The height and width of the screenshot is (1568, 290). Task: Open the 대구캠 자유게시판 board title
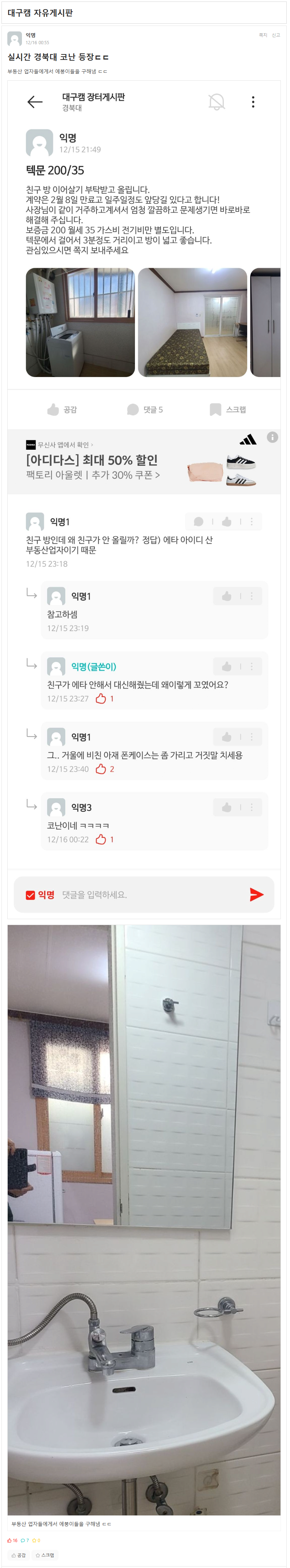pyautogui.click(x=40, y=13)
